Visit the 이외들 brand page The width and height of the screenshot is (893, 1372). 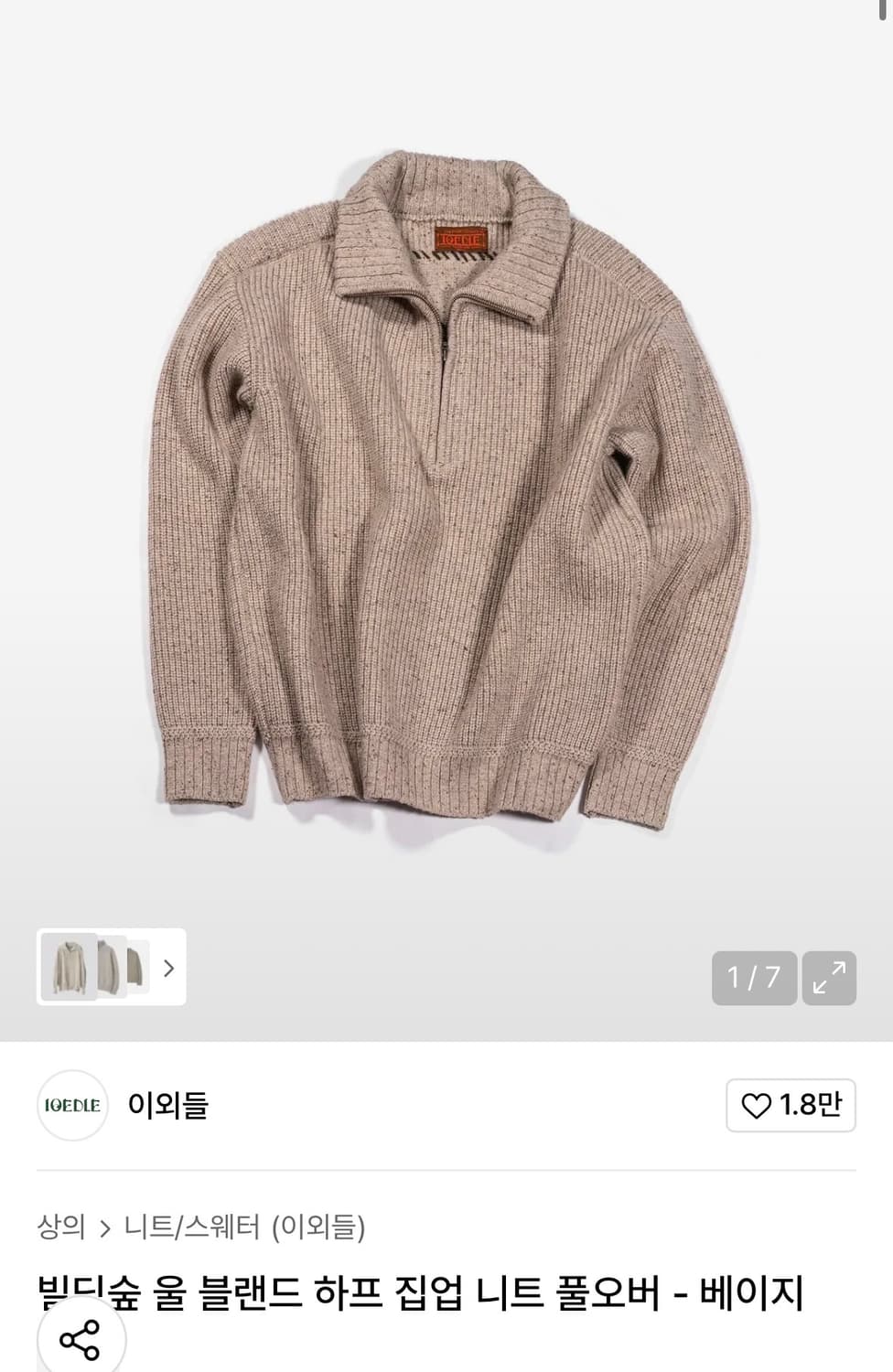tap(168, 1106)
